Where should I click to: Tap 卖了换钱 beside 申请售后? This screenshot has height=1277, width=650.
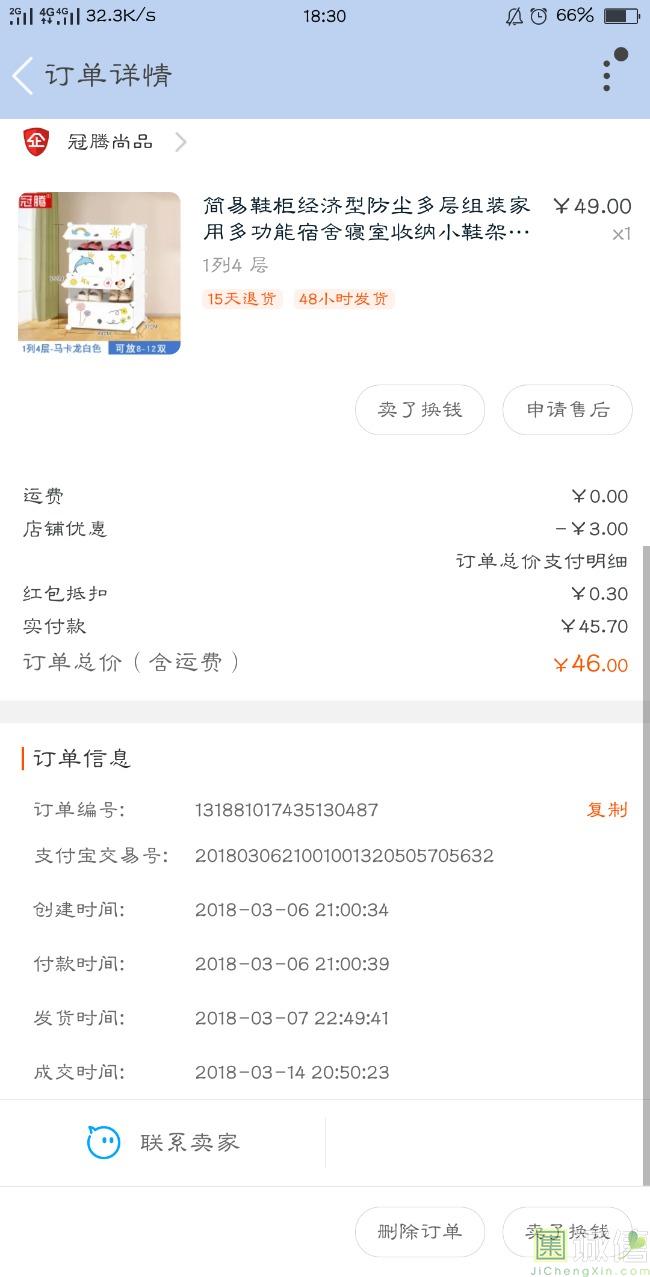point(420,410)
